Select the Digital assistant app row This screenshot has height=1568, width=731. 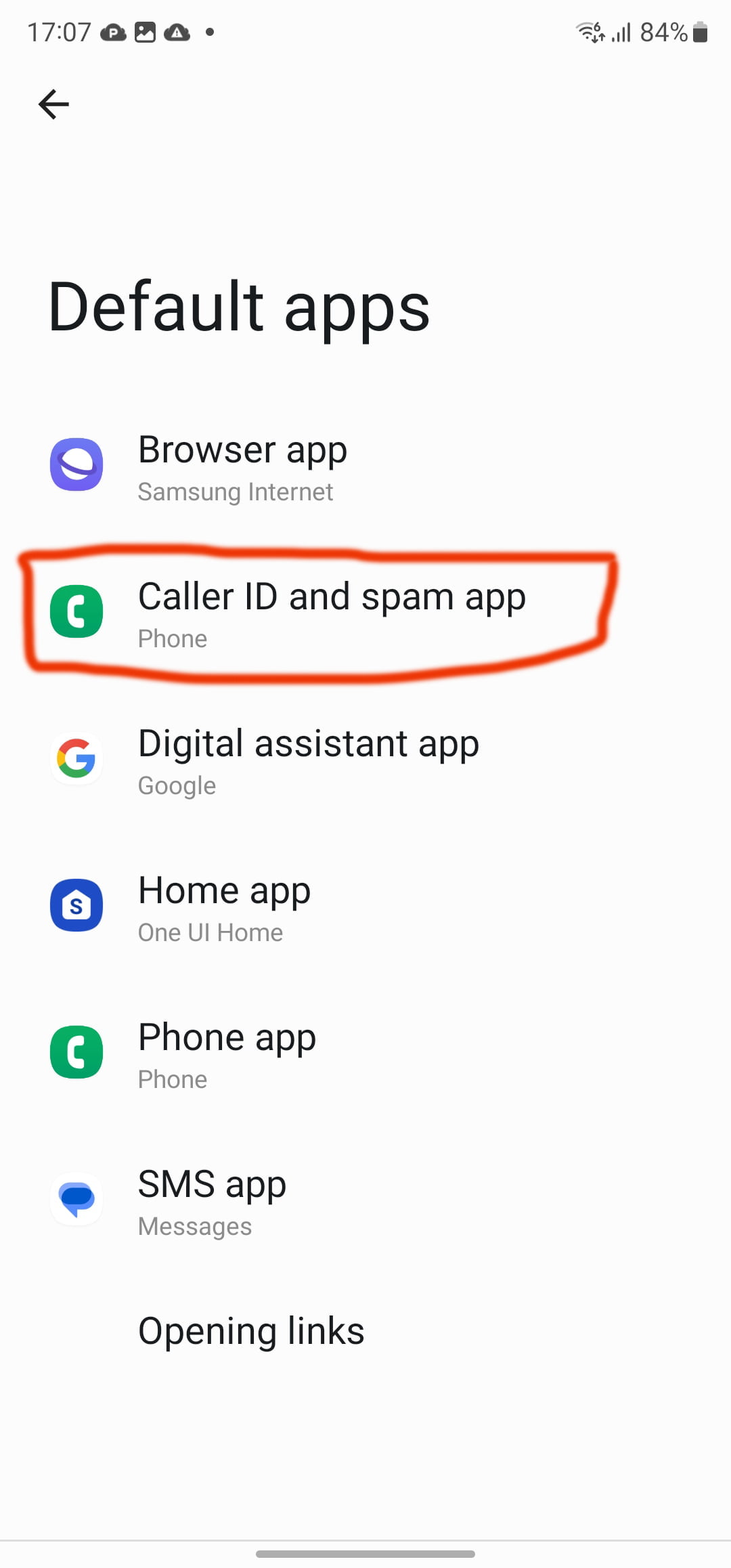308,760
